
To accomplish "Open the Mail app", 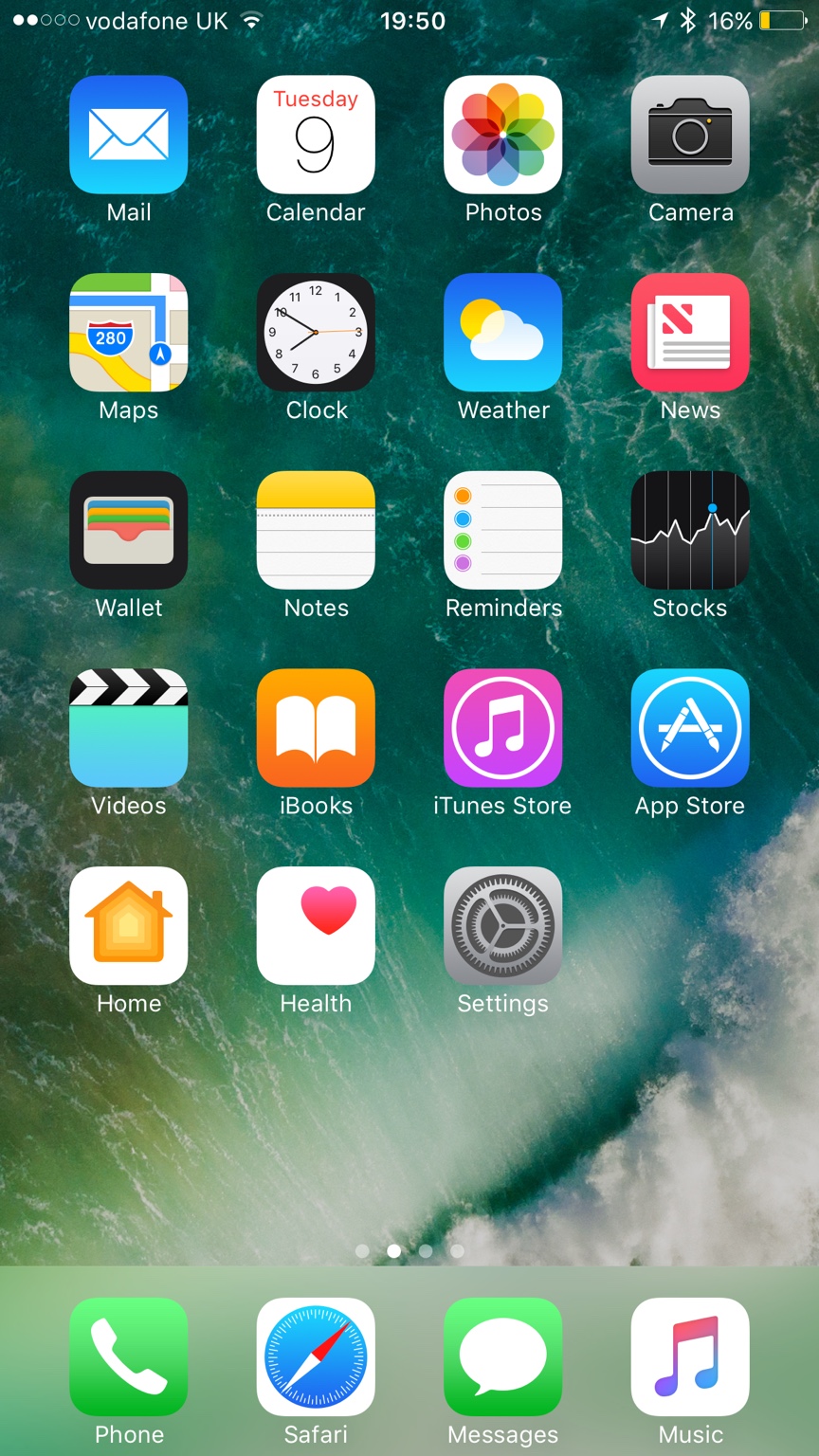I will [128, 135].
